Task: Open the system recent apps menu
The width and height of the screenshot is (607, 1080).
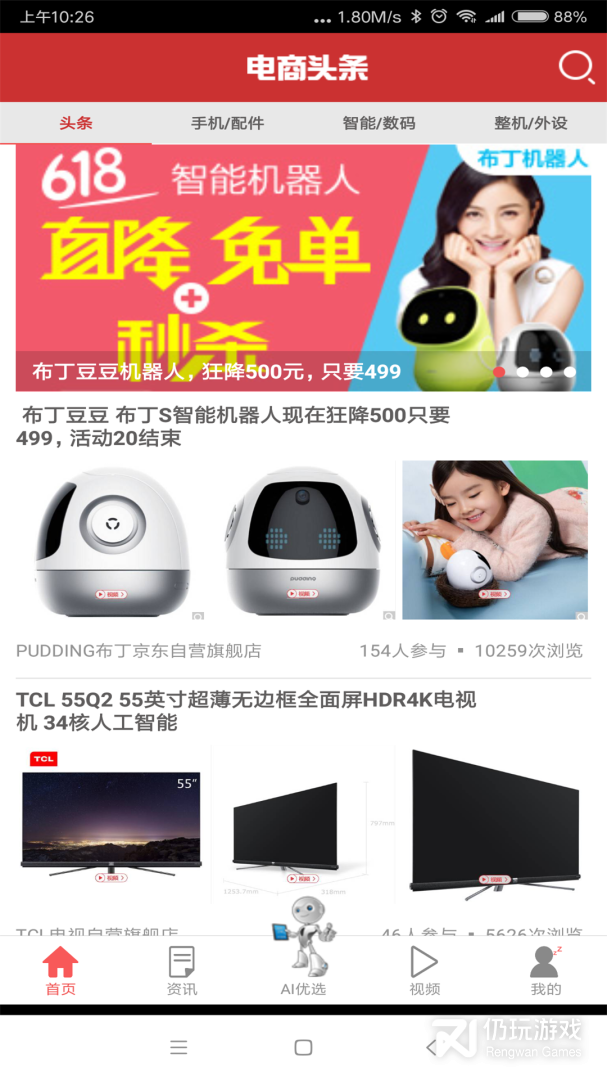Action: 179,1047
